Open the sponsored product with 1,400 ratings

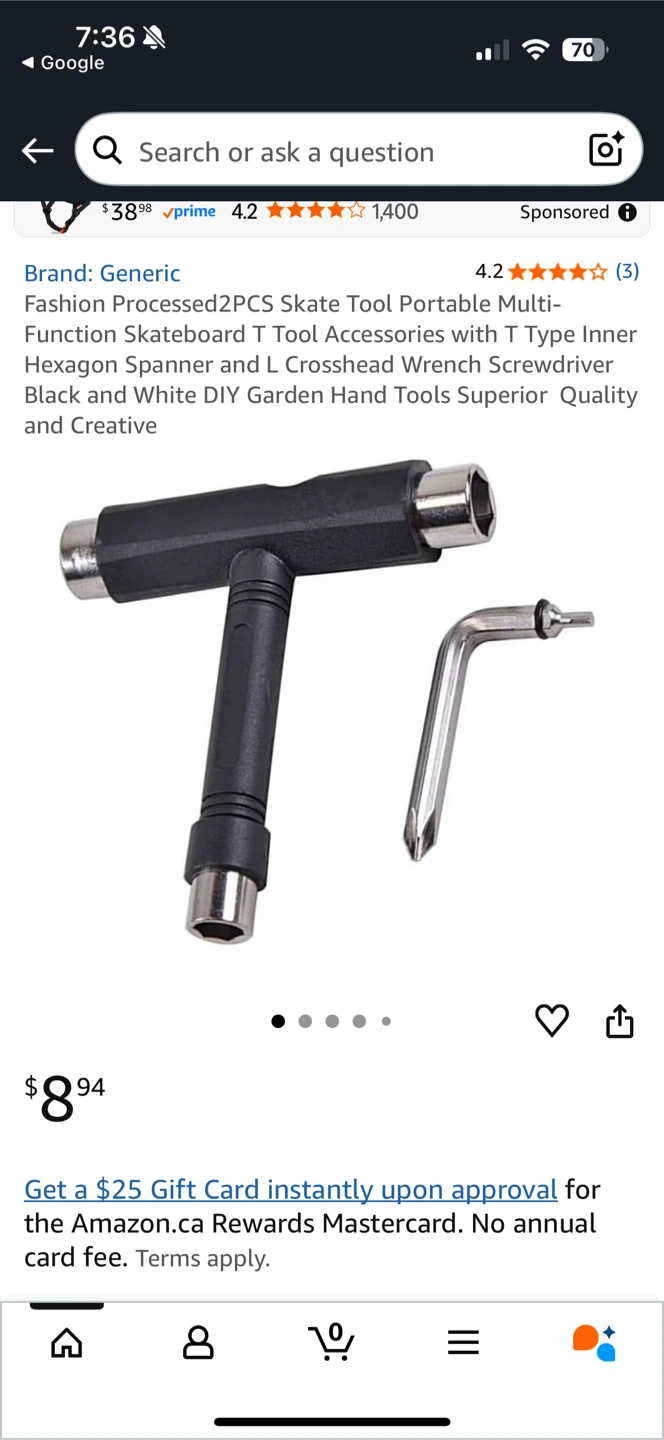click(x=260, y=212)
